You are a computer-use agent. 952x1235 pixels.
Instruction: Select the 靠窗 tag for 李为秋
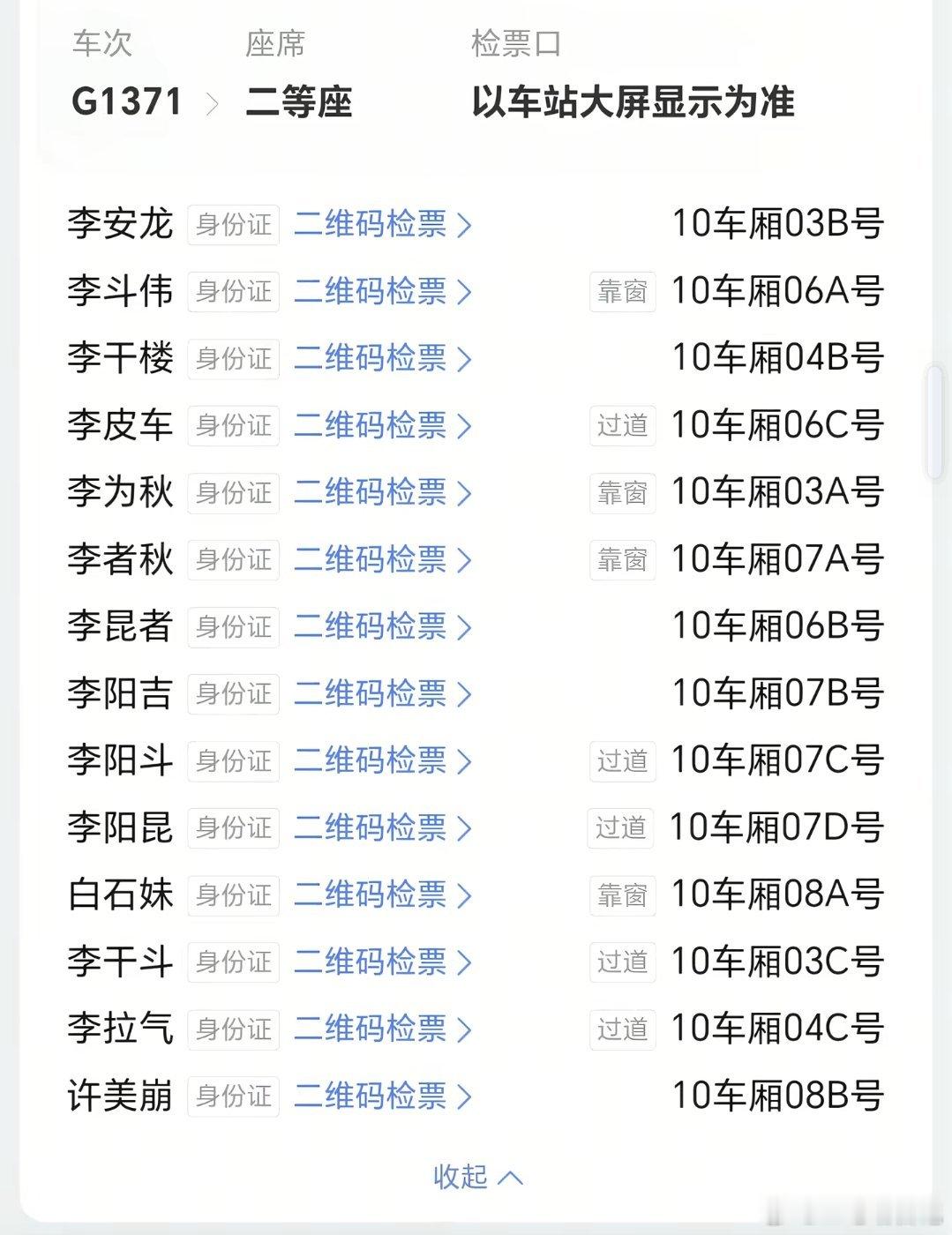click(622, 493)
